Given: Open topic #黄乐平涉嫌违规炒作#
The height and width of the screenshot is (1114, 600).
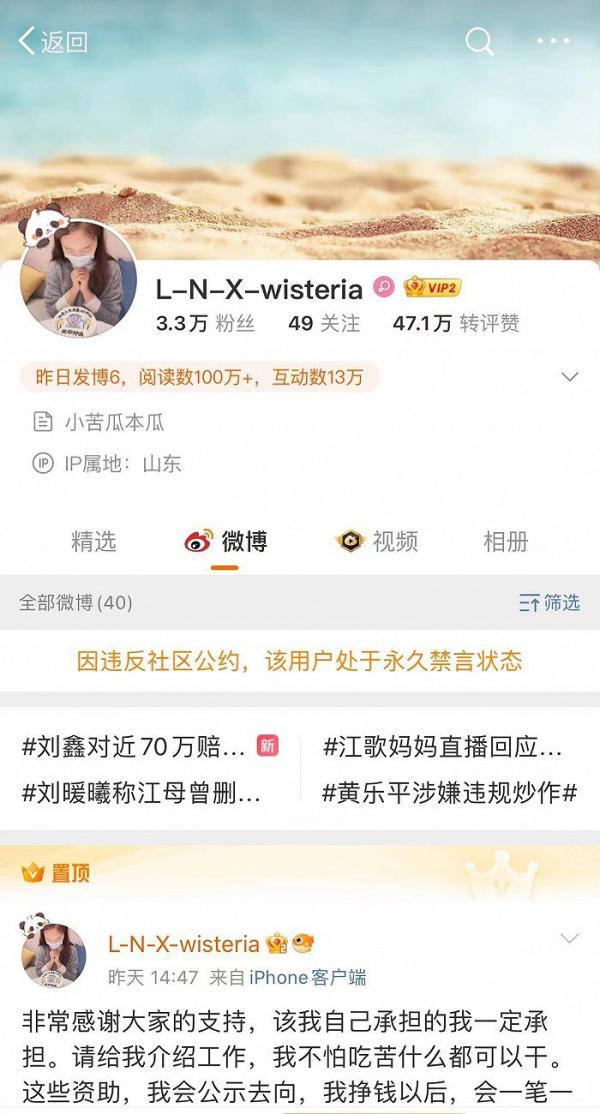Looking at the screenshot, I should click(449, 794).
